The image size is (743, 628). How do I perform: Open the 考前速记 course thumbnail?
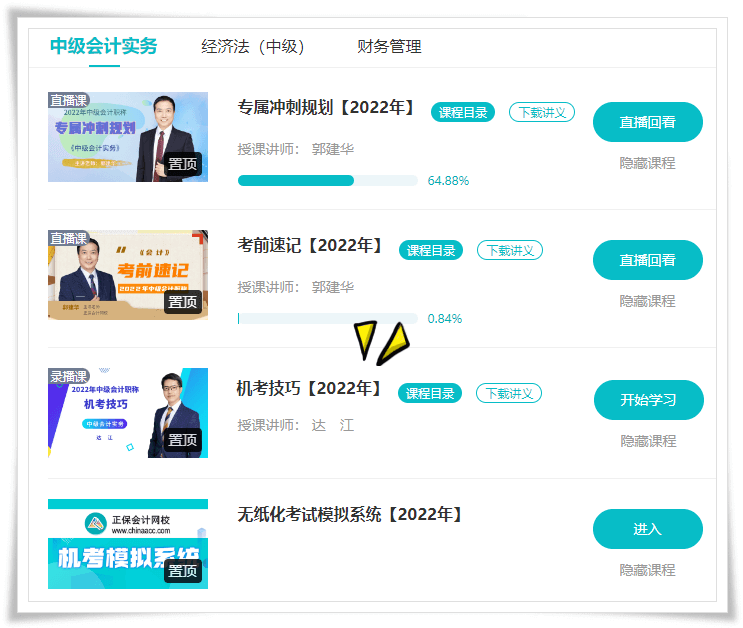tap(128, 275)
